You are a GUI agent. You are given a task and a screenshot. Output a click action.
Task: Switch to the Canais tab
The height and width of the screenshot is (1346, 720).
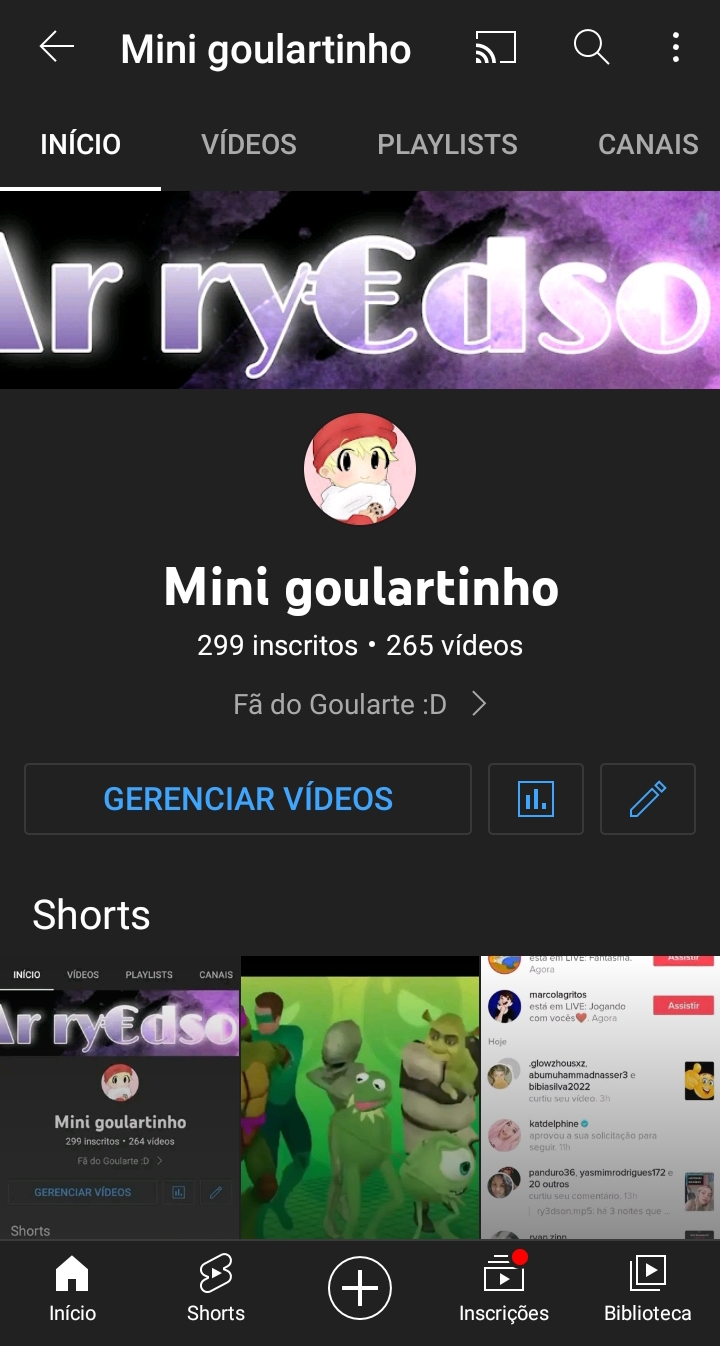(x=648, y=144)
